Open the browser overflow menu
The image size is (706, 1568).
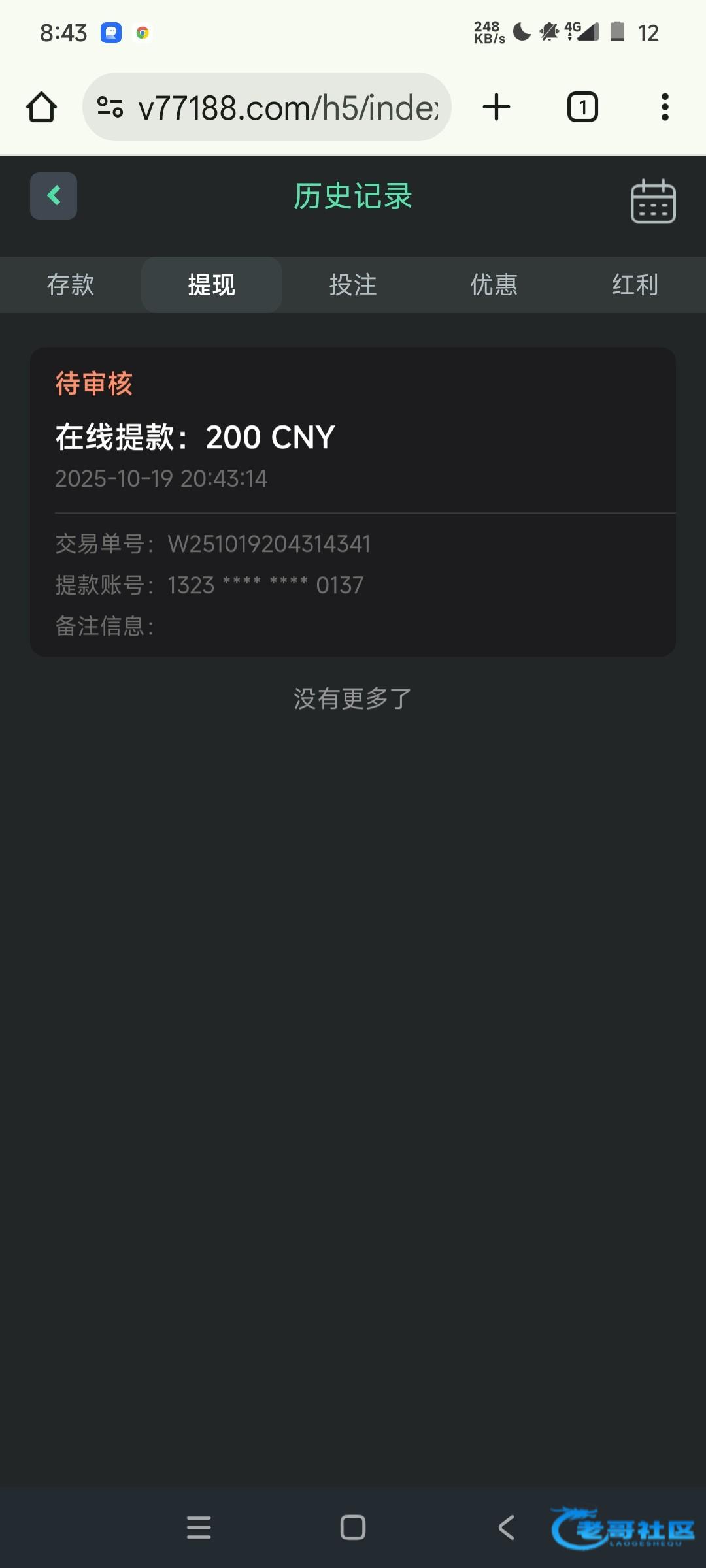(x=665, y=107)
